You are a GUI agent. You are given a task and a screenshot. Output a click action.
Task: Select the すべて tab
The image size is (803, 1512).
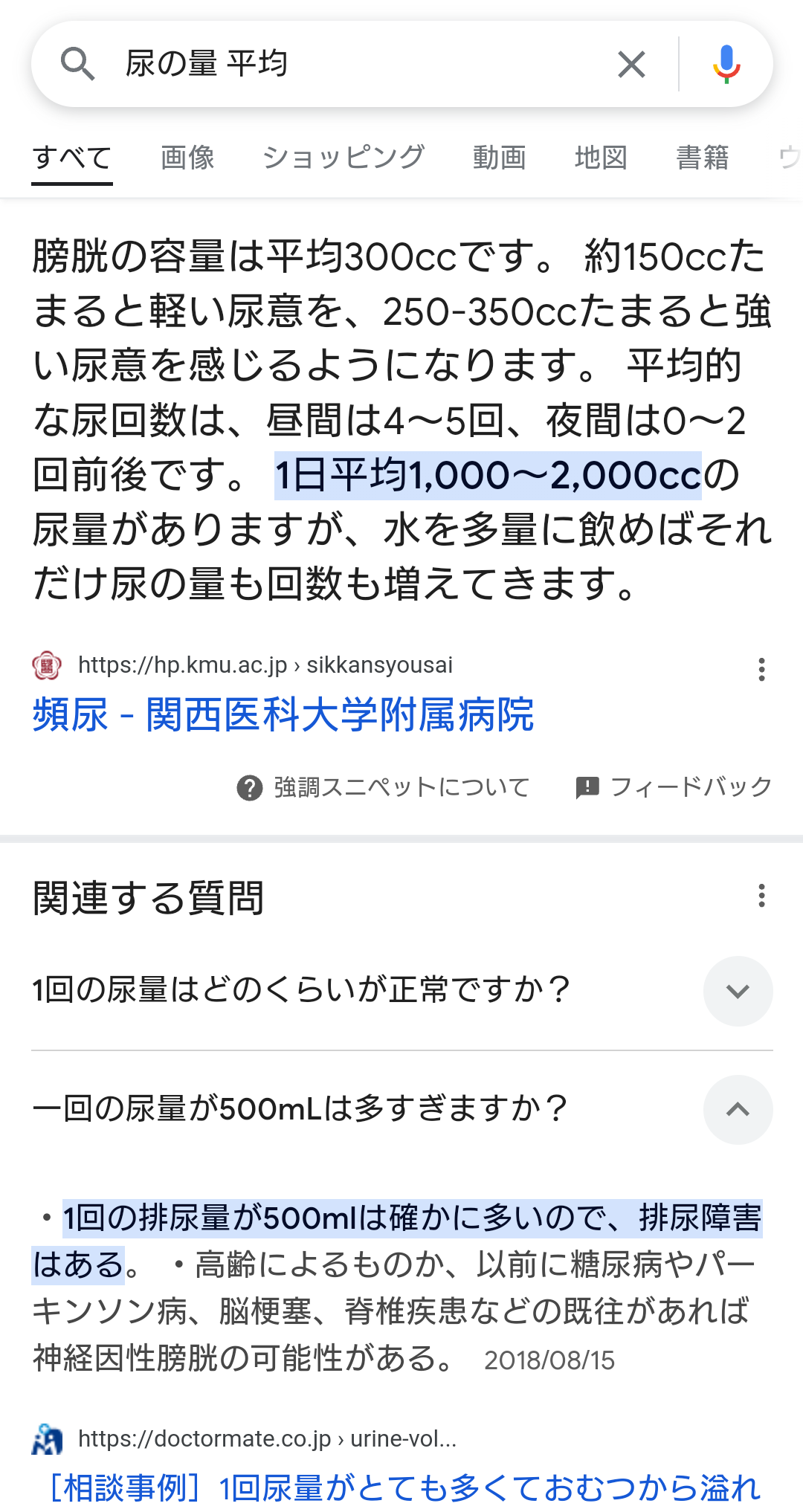[x=72, y=158]
